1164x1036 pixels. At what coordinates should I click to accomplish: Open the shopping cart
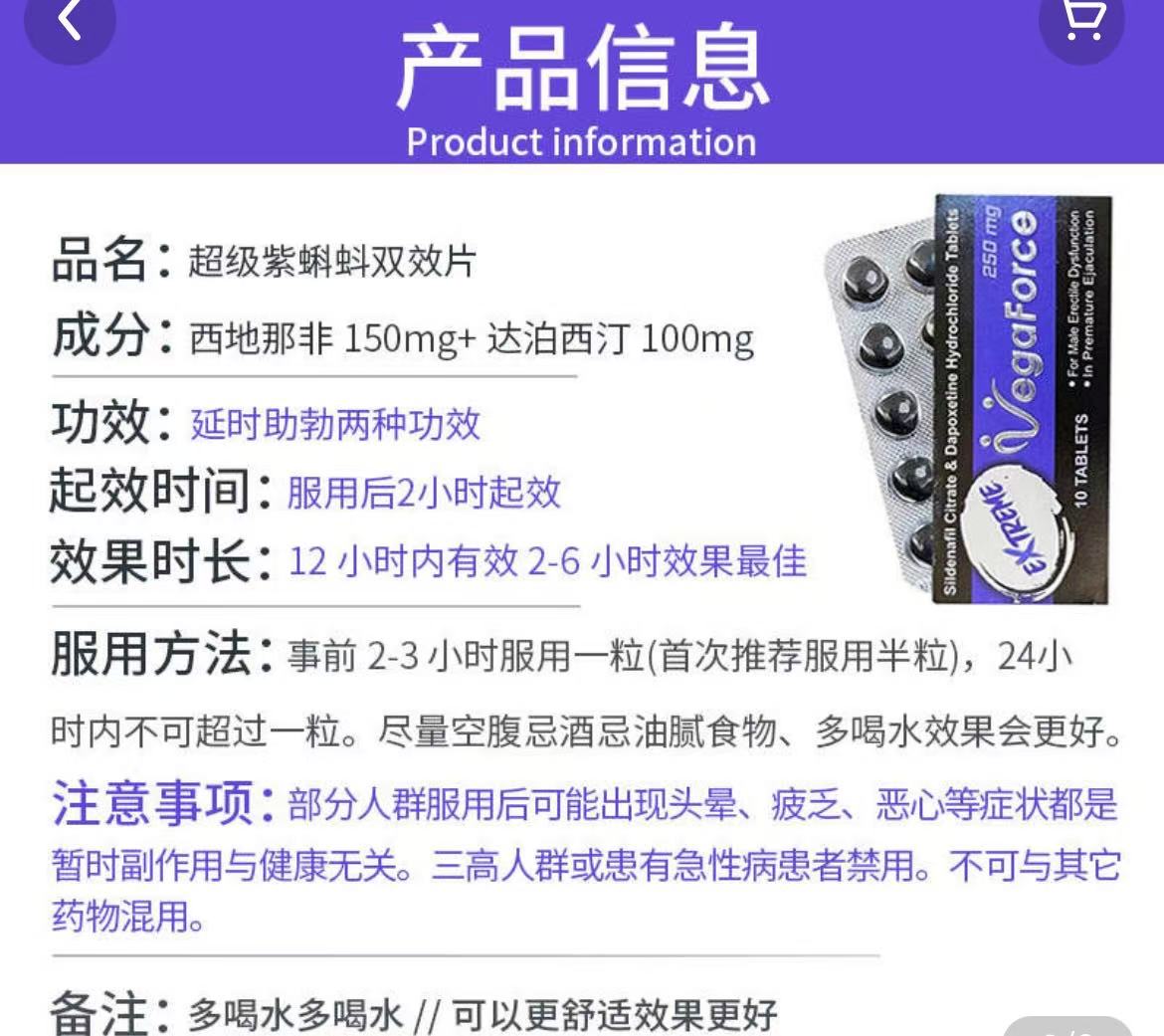1081,20
